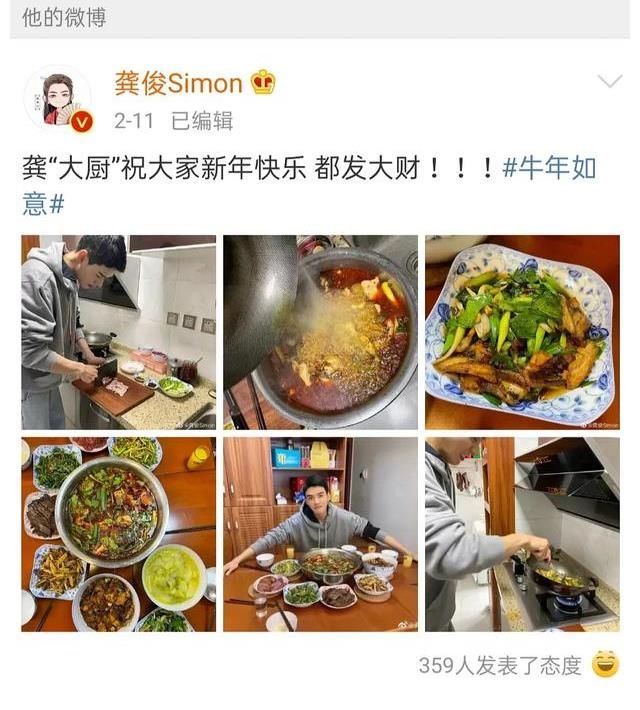Expand the post options chevron

[x=609, y=82]
